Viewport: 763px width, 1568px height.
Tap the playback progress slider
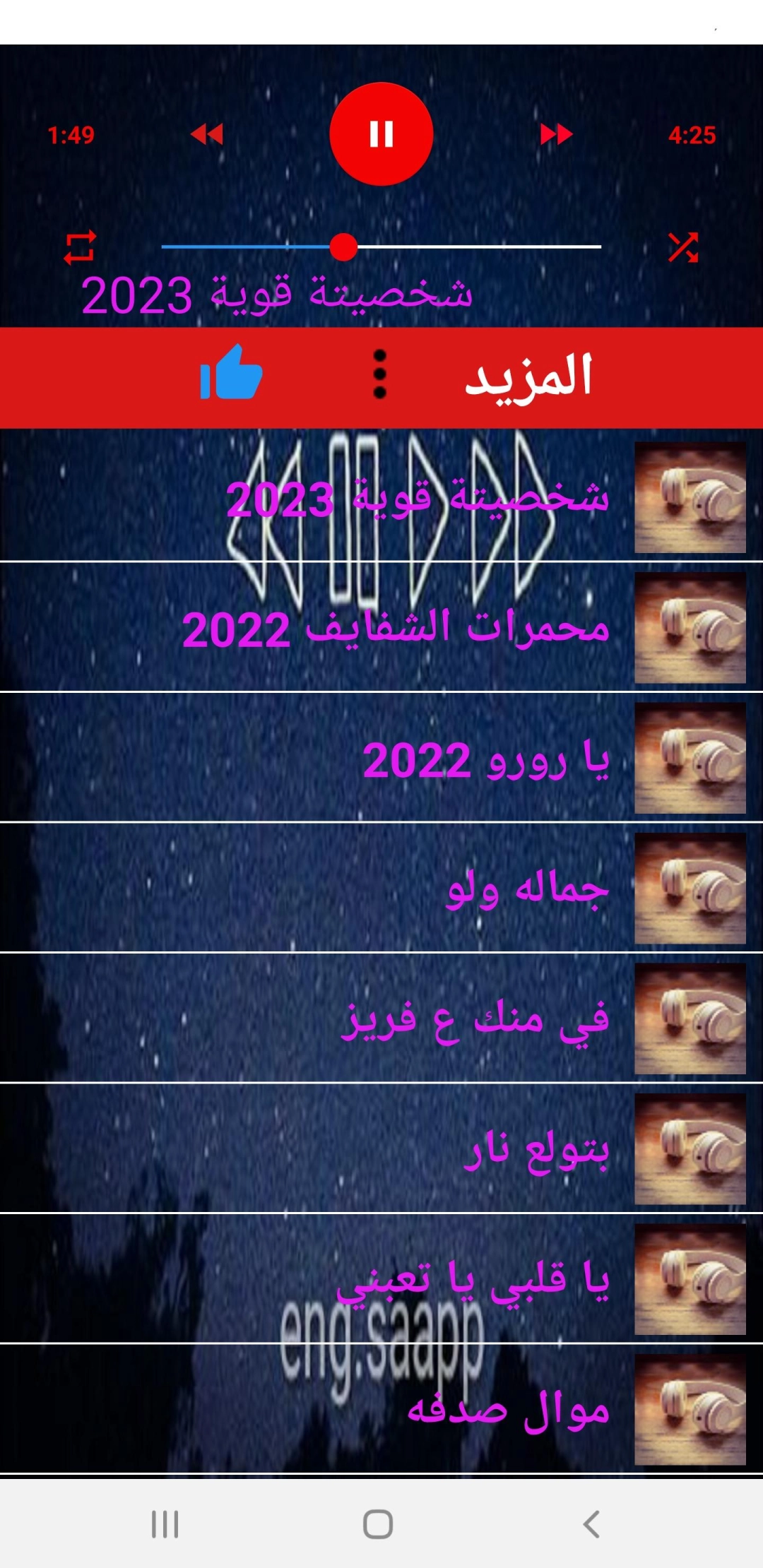[x=381, y=247]
